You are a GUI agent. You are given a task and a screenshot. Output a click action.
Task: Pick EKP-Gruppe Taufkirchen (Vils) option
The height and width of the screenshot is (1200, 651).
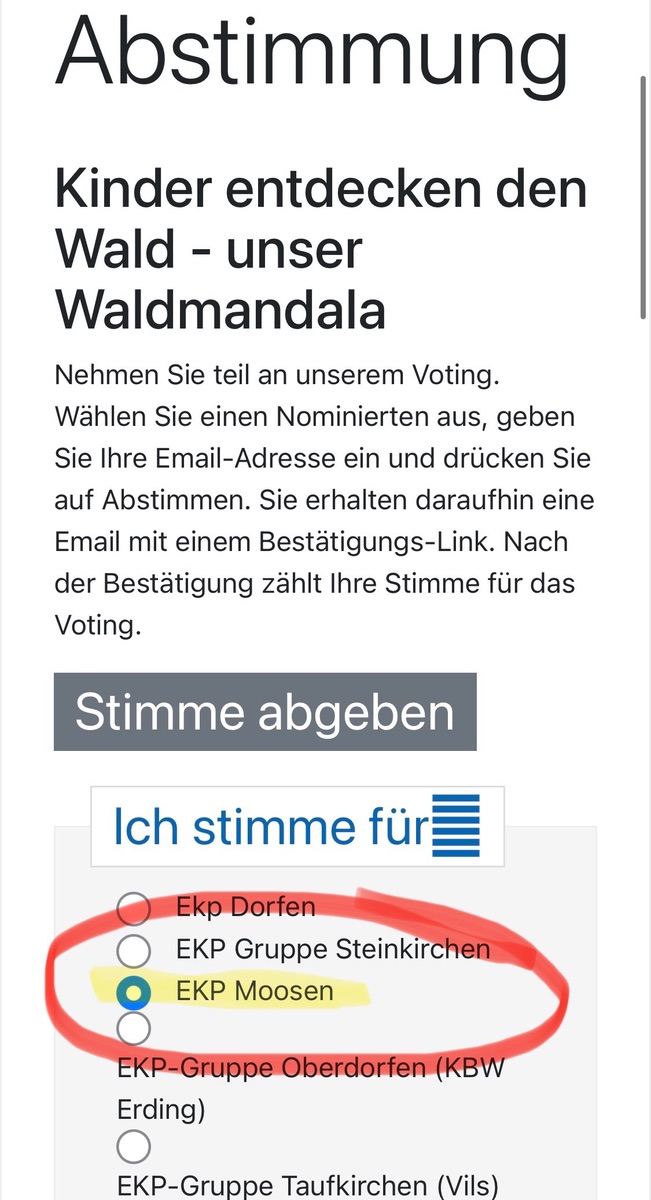click(134, 1147)
